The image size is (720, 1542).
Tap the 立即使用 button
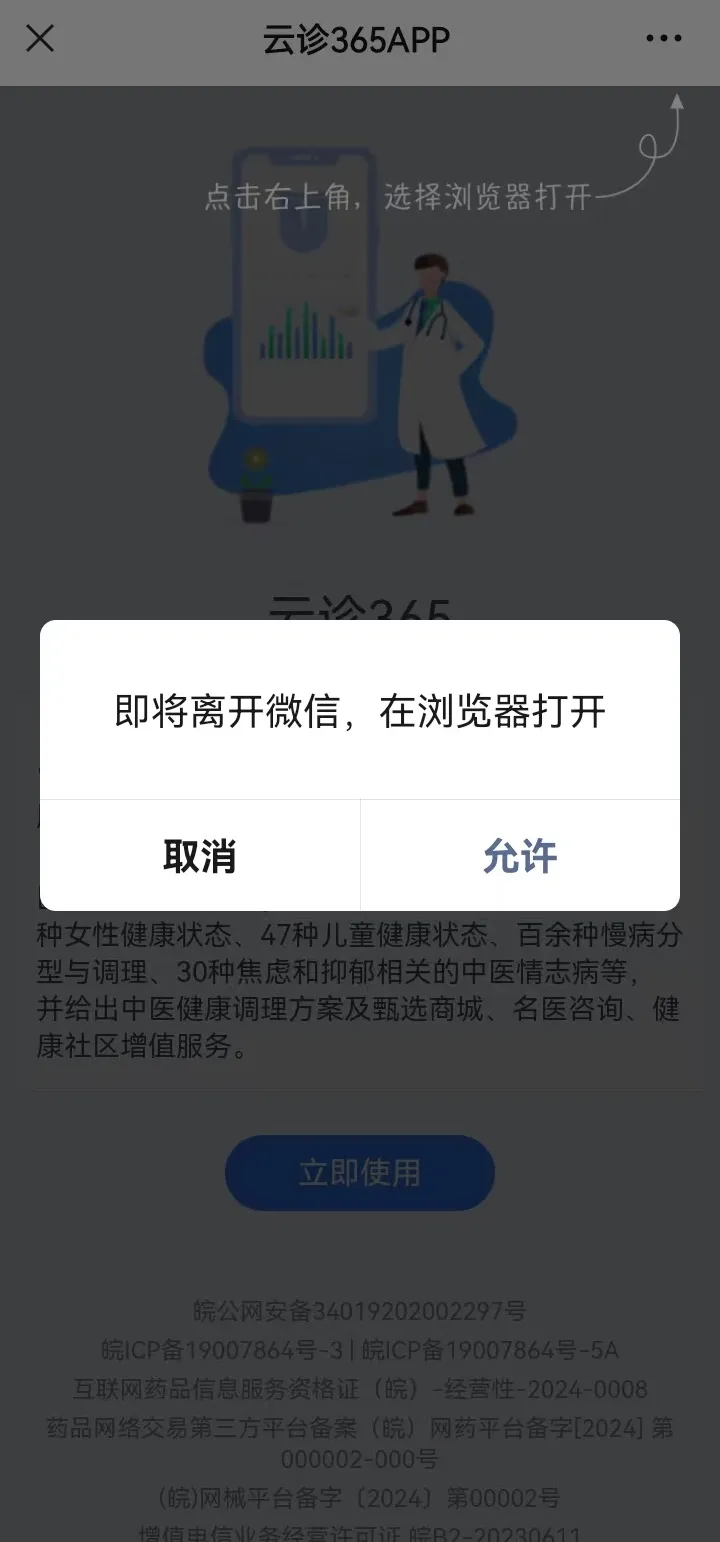(360, 1172)
